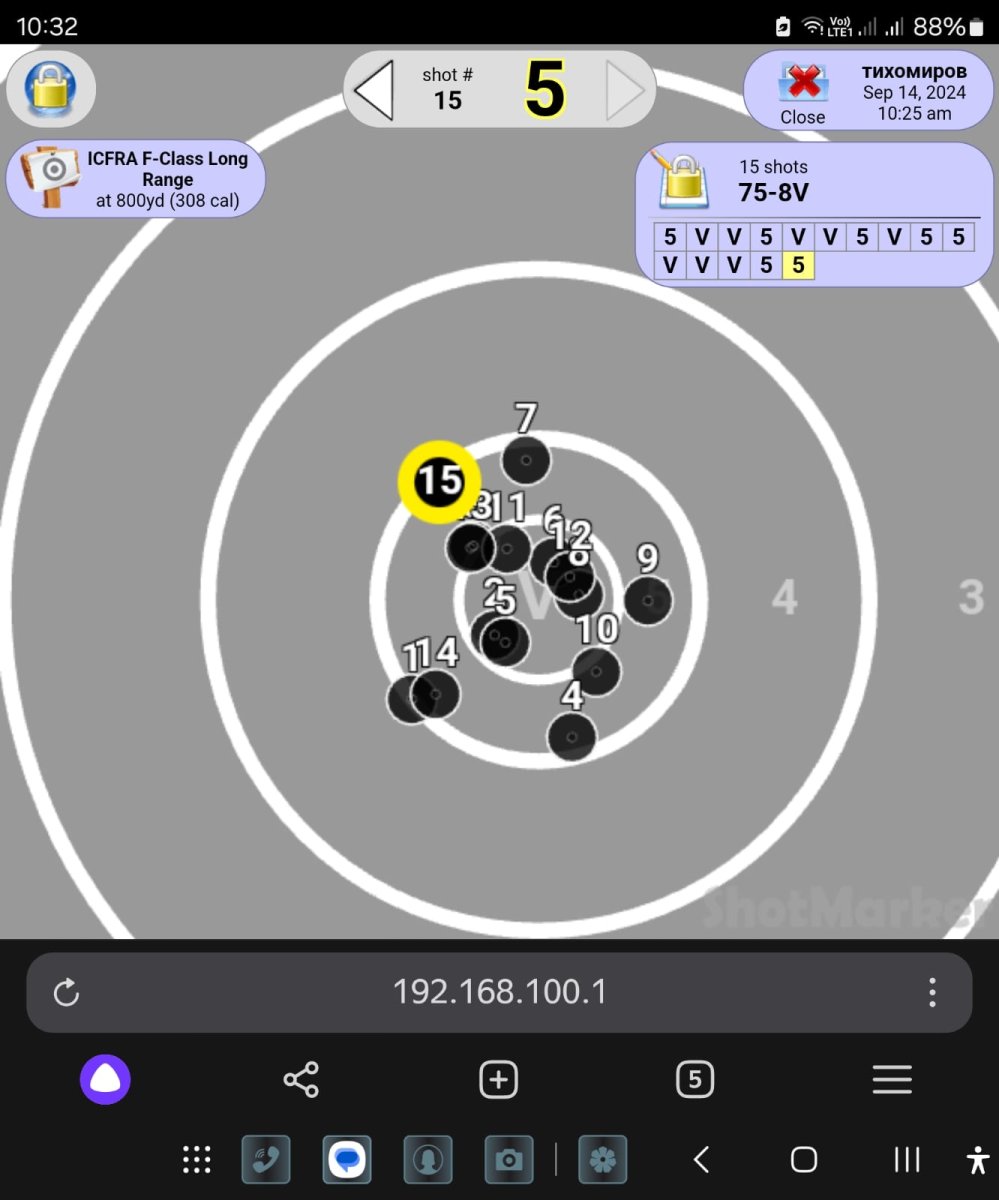Open browser overflow menu in address bar

coord(932,993)
